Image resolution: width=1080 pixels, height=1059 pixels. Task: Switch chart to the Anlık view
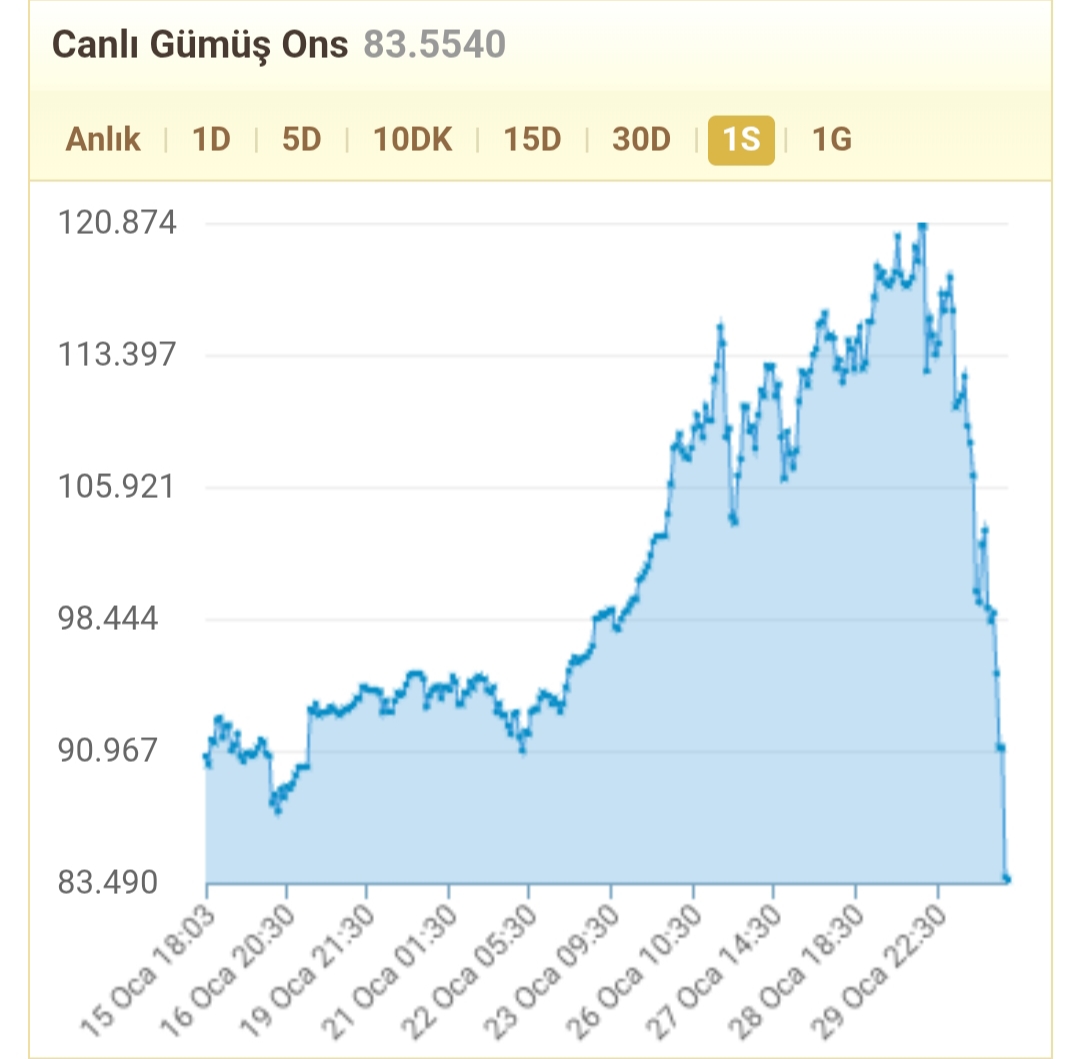click(103, 140)
